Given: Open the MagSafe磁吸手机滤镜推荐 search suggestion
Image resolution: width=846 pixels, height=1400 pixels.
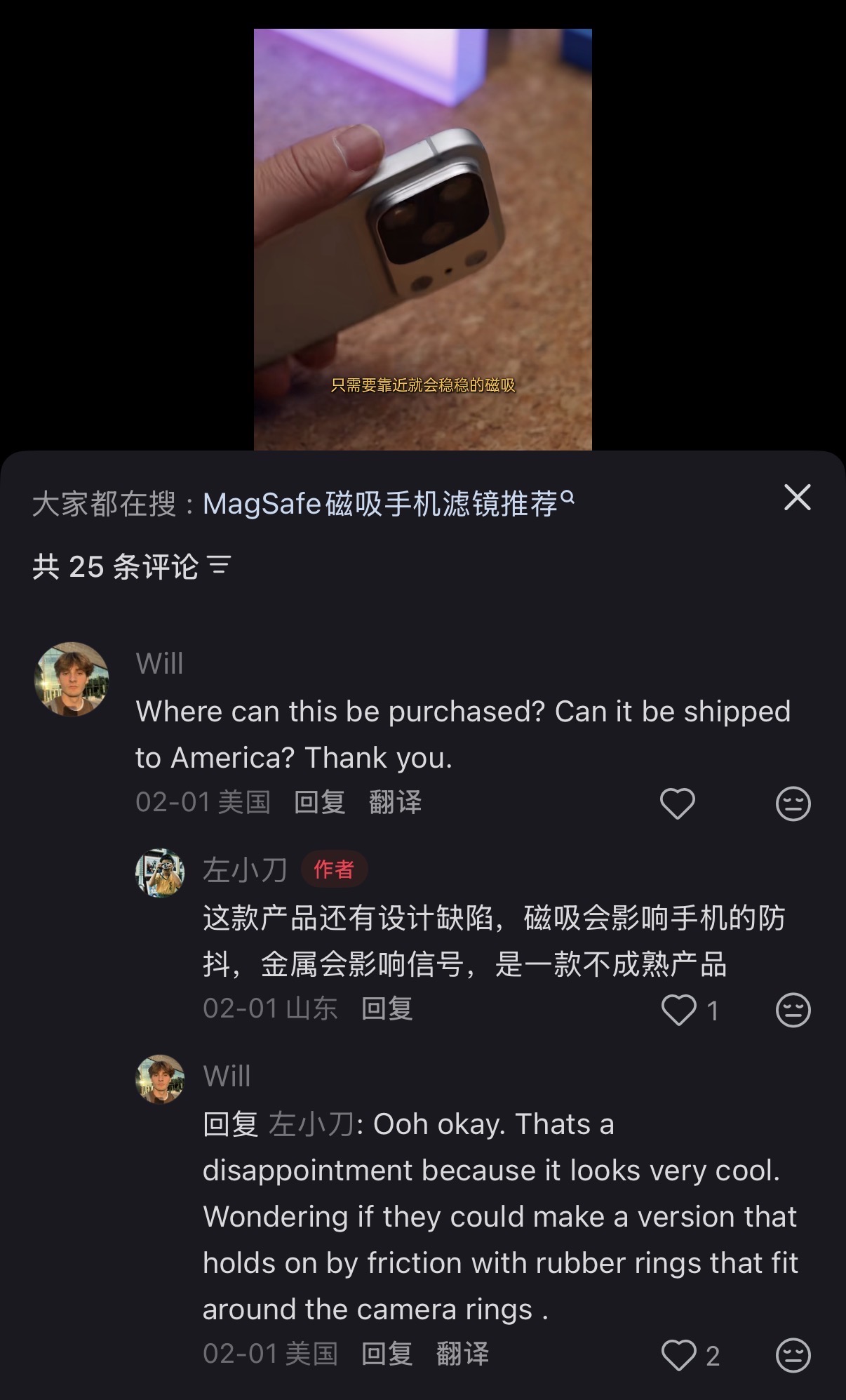Looking at the screenshot, I should [387, 504].
